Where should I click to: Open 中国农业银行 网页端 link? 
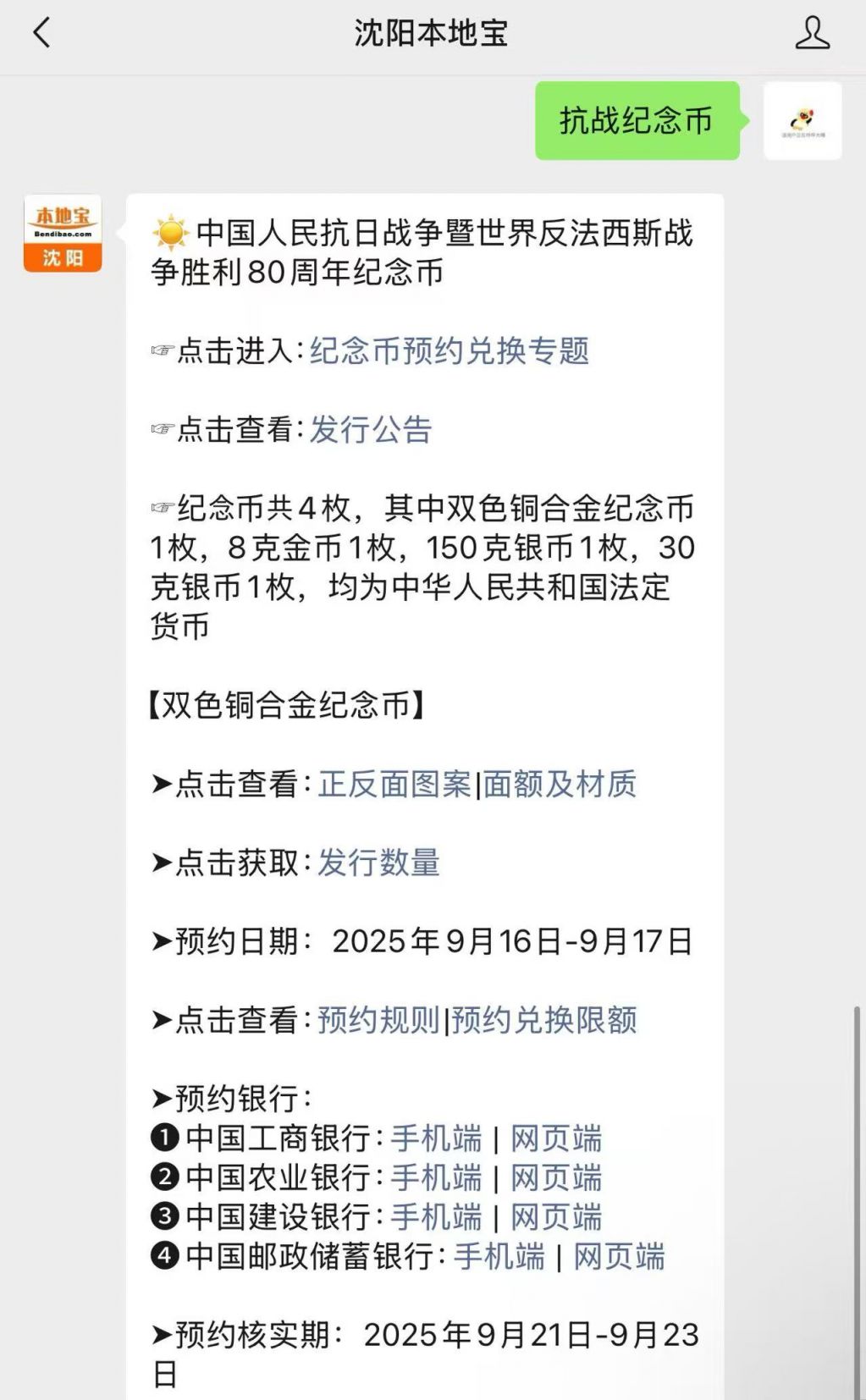tap(556, 1177)
